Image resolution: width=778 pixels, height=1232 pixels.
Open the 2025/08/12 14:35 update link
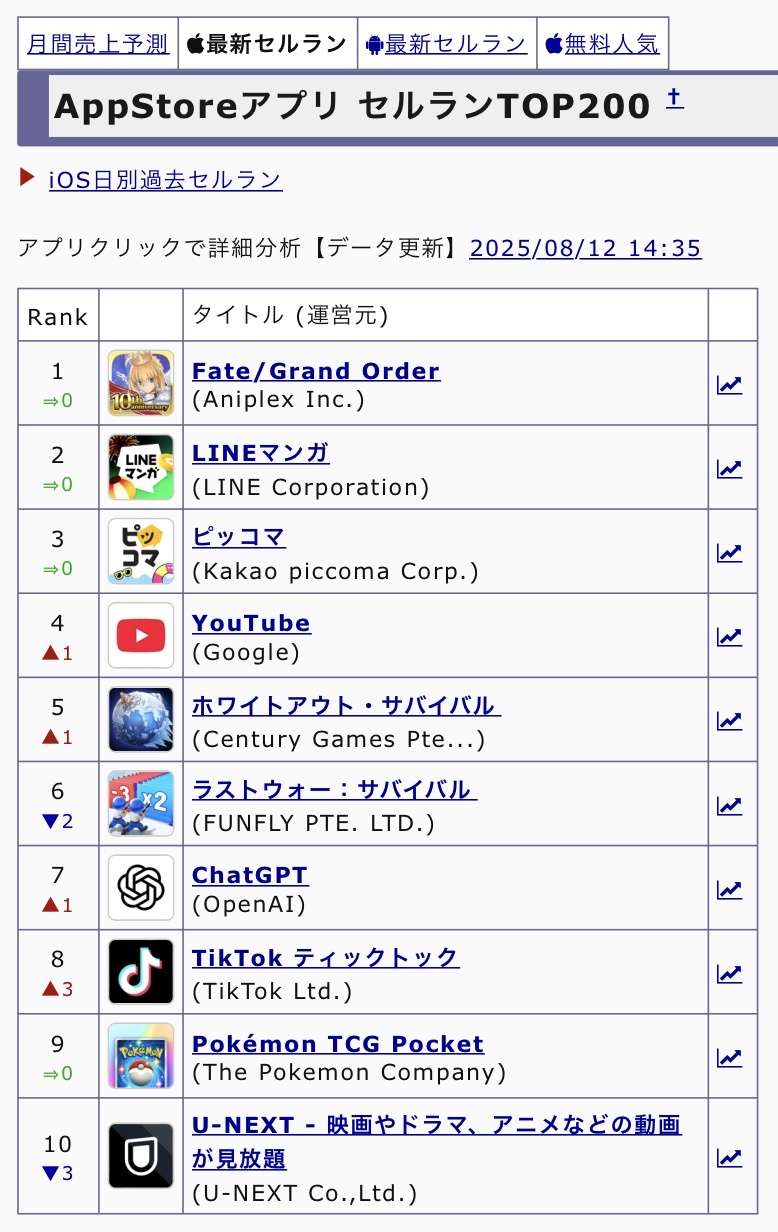coord(585,248)
